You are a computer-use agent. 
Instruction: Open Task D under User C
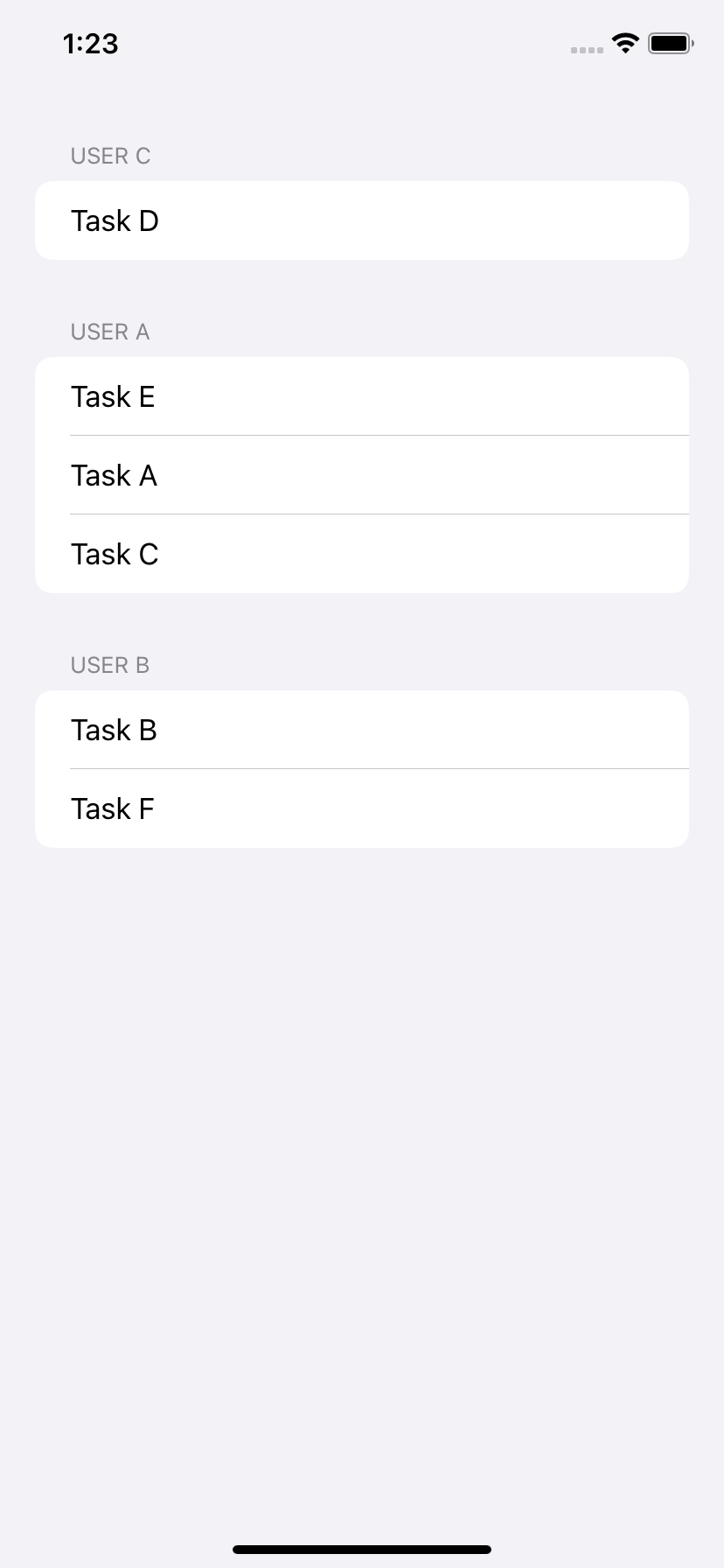[x=362, y=220]
